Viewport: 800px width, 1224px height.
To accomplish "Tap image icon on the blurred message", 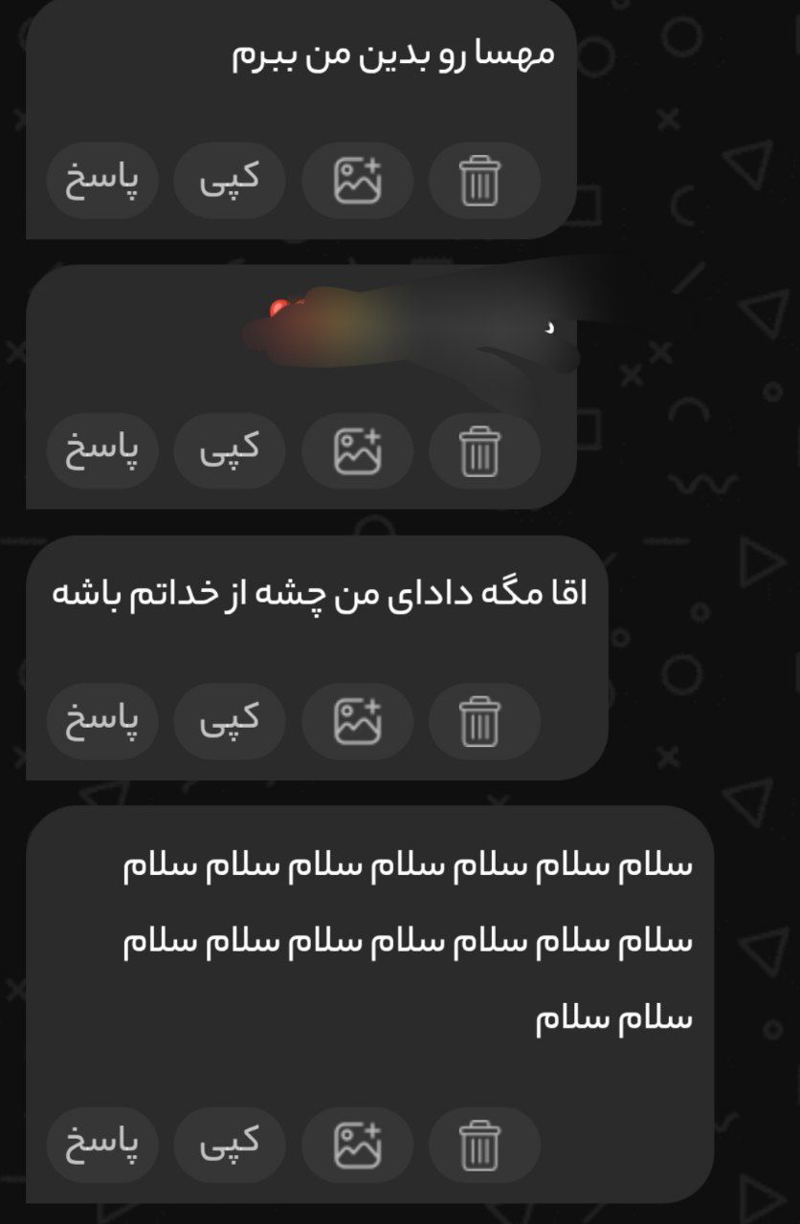I will point(357,451).
